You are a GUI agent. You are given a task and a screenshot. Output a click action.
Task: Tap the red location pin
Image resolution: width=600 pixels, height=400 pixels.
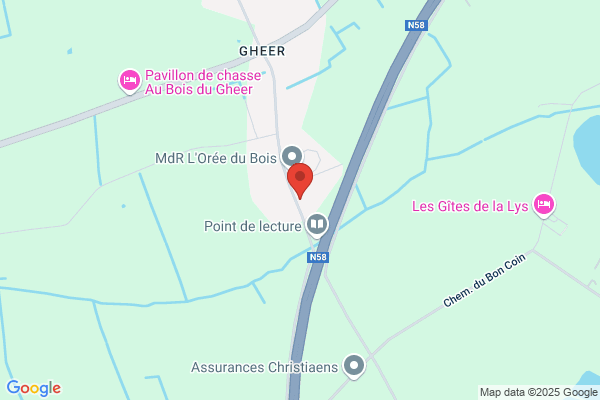300,180
